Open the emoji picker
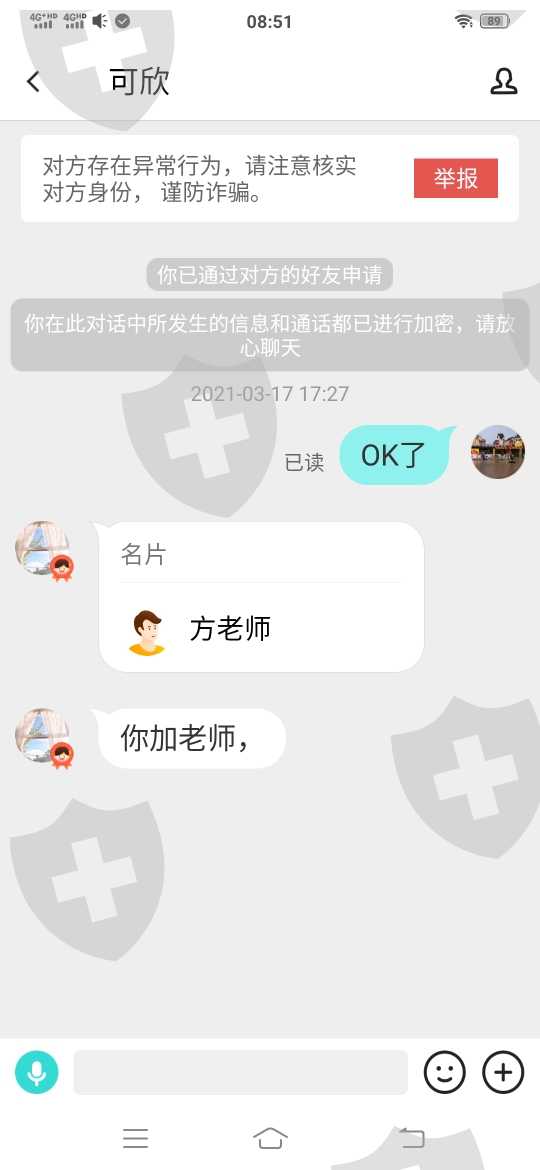540x1170 pixels. [x=445, y=1072]
